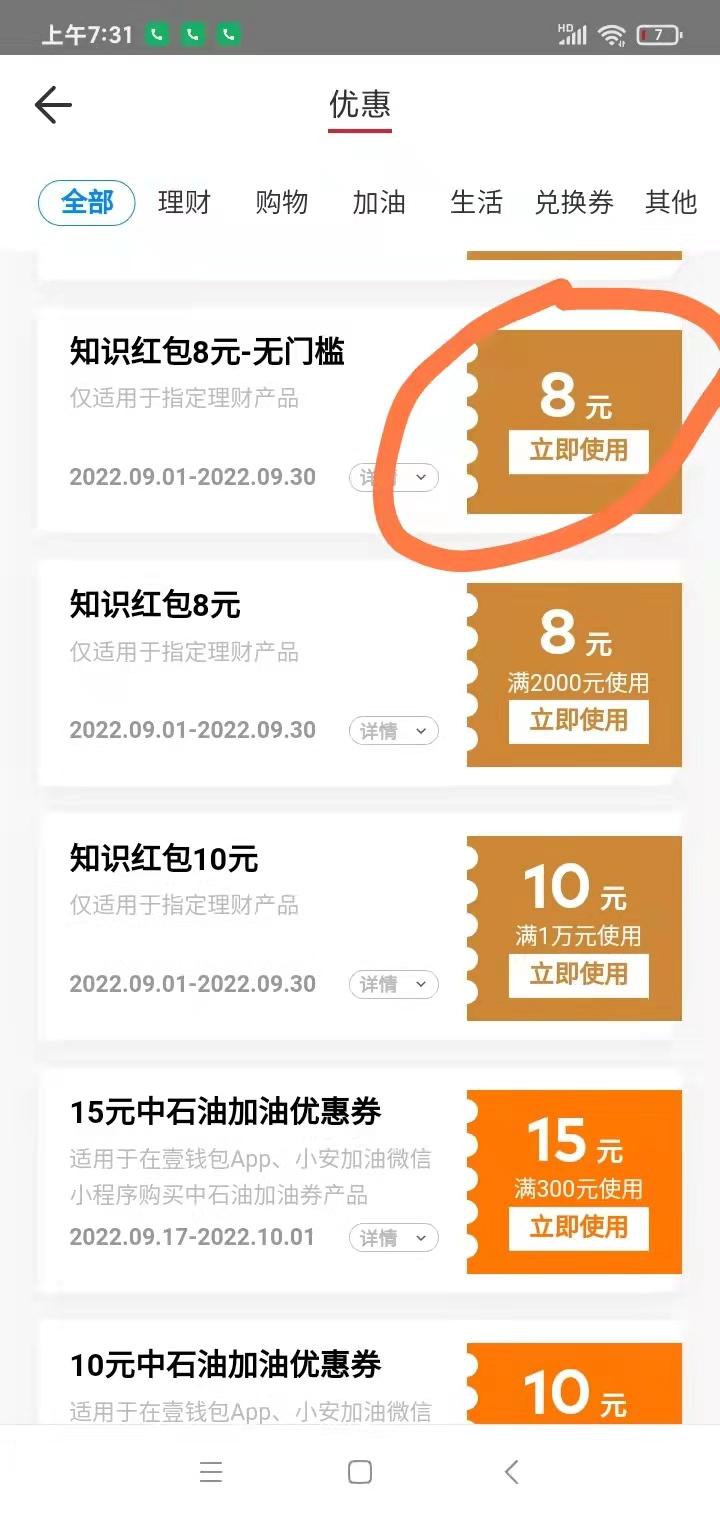This screenshot has height=1520, width=720.
Task: Expand details of 知识红包10元 coupon
Action: (393, 984)
